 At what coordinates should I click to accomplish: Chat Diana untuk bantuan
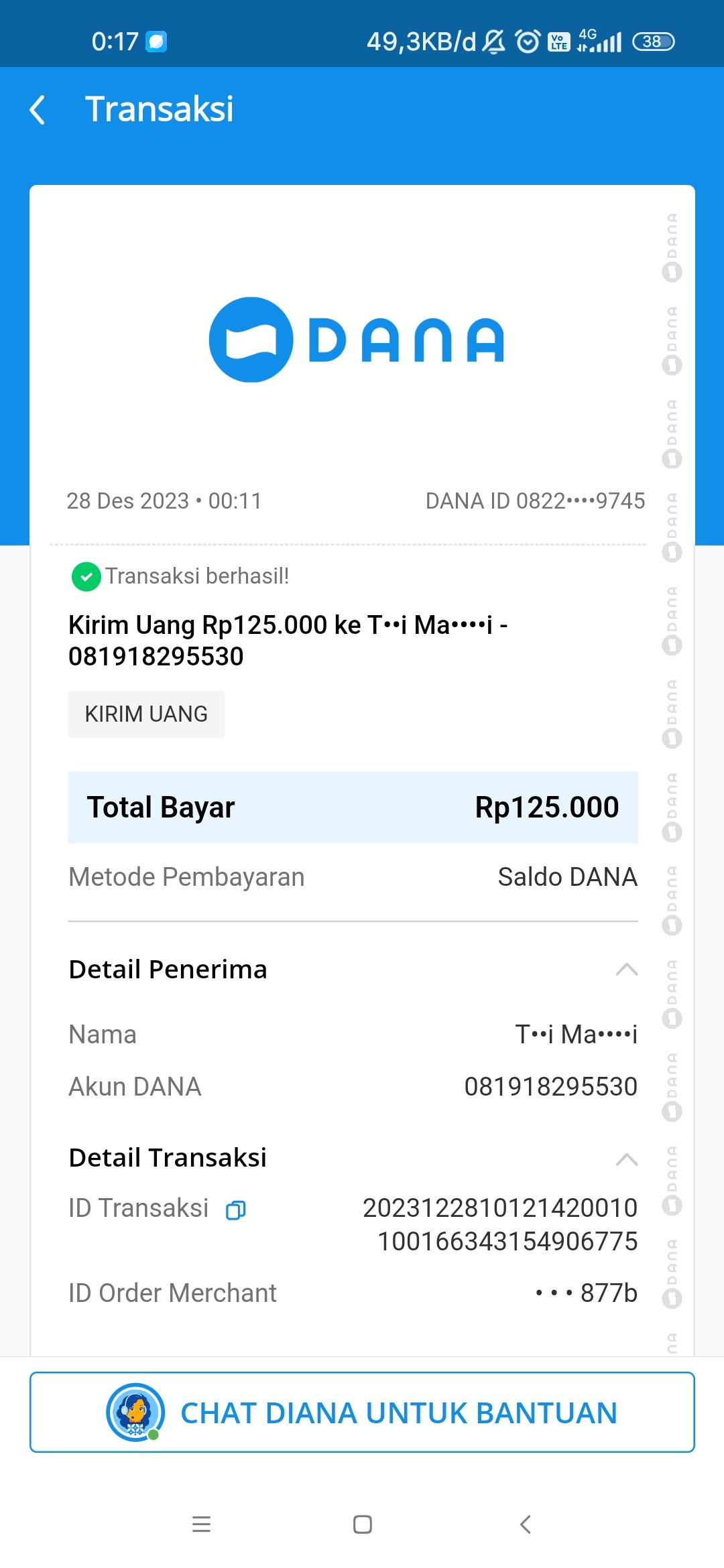click(x=362, y=1413)
